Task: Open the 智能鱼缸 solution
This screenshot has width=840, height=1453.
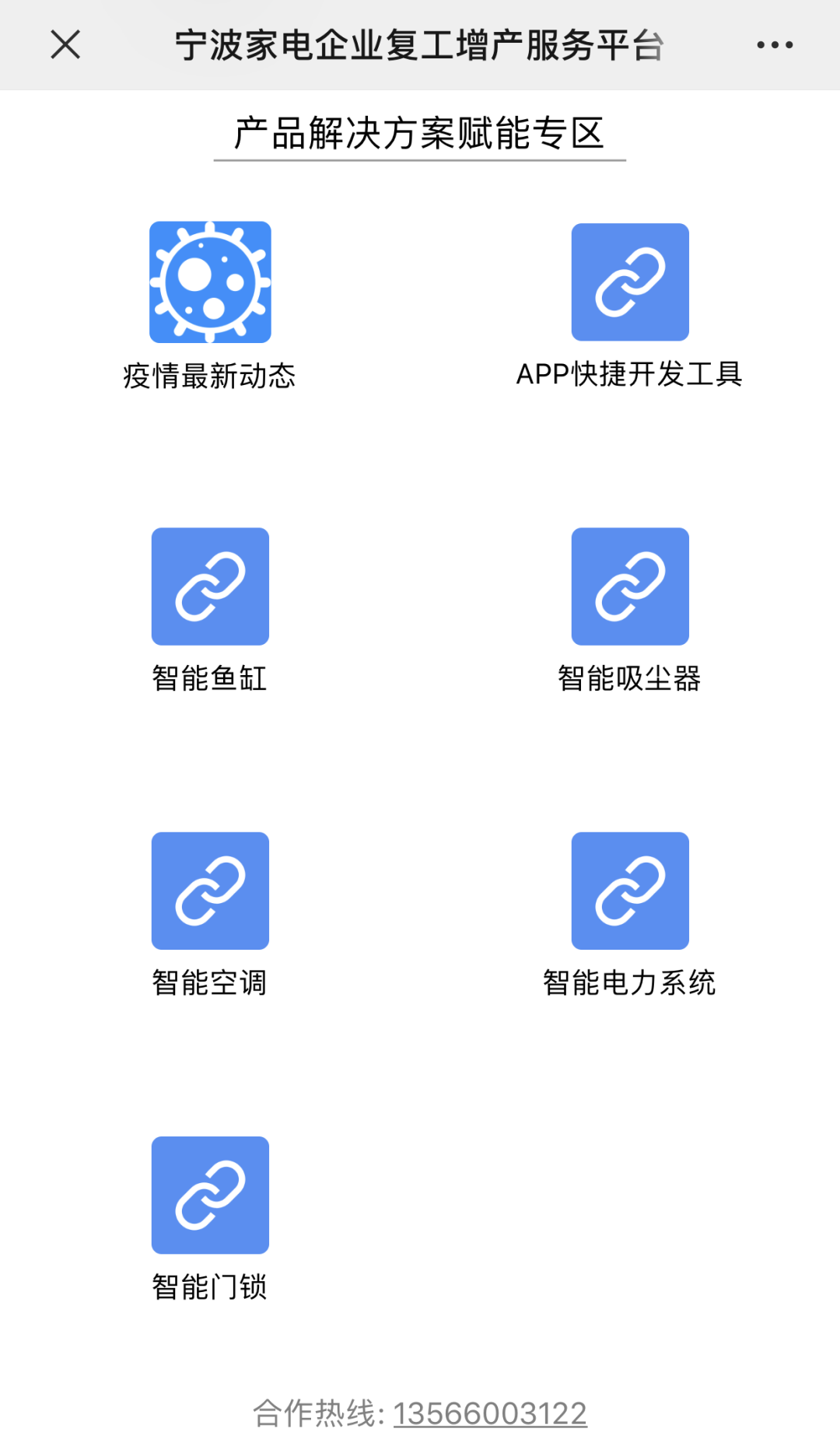Action: point(210,586)
